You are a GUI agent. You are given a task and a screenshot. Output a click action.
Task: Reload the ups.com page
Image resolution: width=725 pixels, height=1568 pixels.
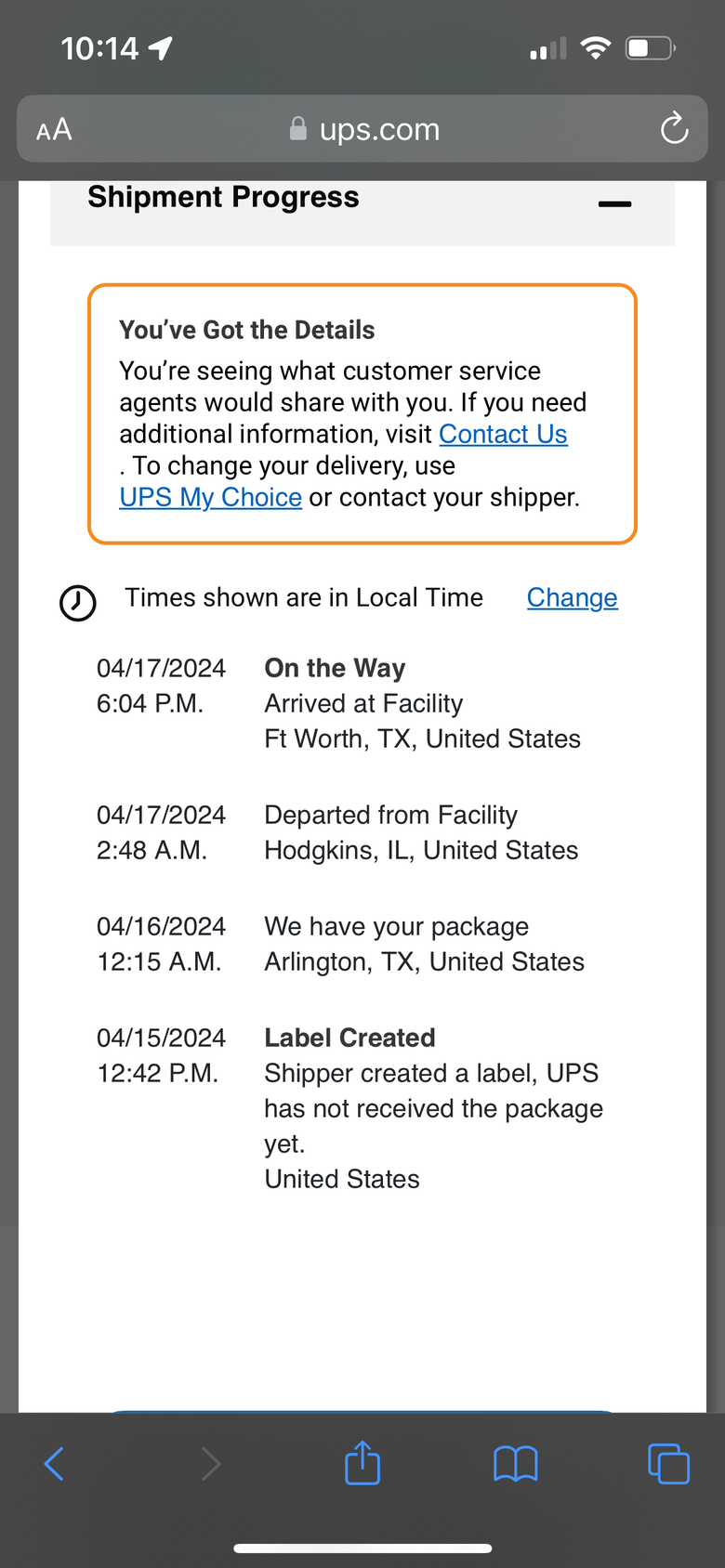(674, 128)
